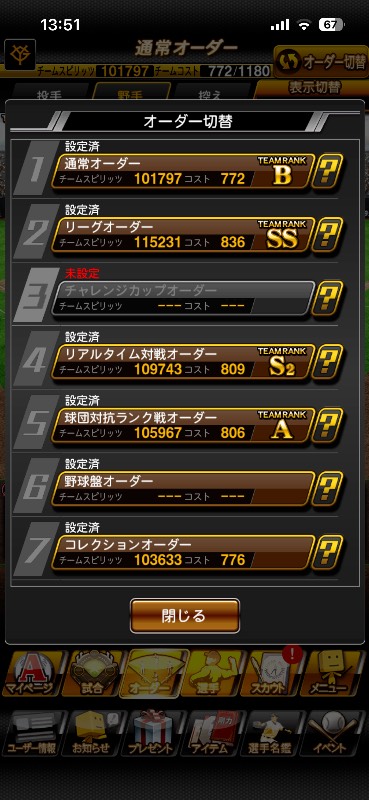The height and width of the screenshot is (800, 369).
Task: Open help for リーグオーダー
Action: click(x=328, y=235)
